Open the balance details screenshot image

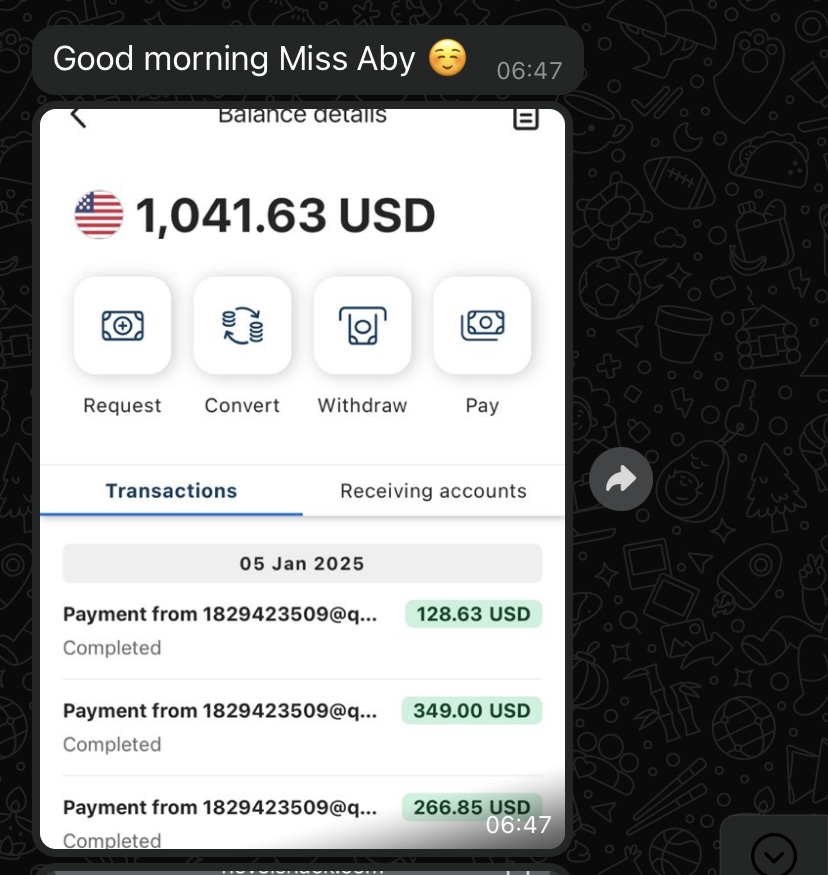[302, 478]
